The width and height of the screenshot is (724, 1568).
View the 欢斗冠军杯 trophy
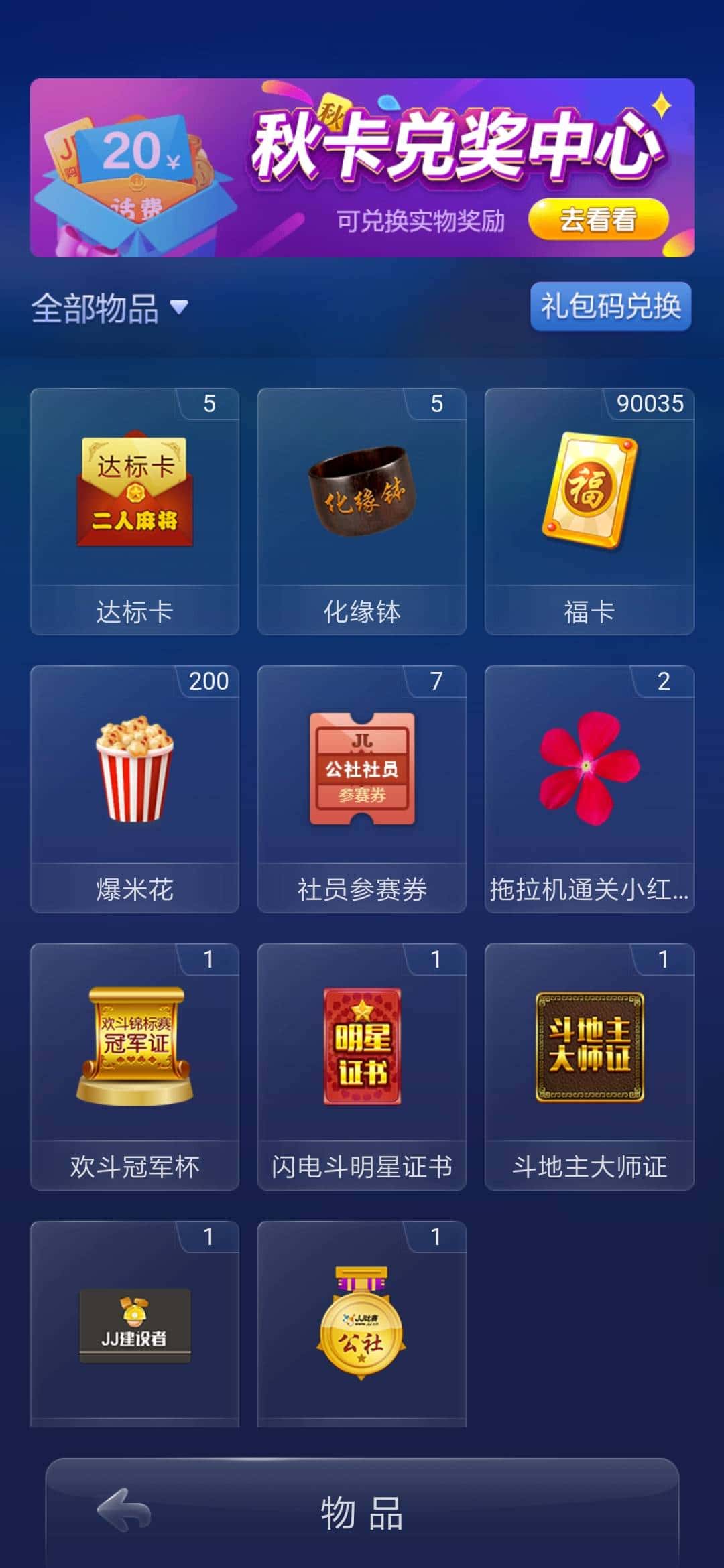click(134, 1065)
